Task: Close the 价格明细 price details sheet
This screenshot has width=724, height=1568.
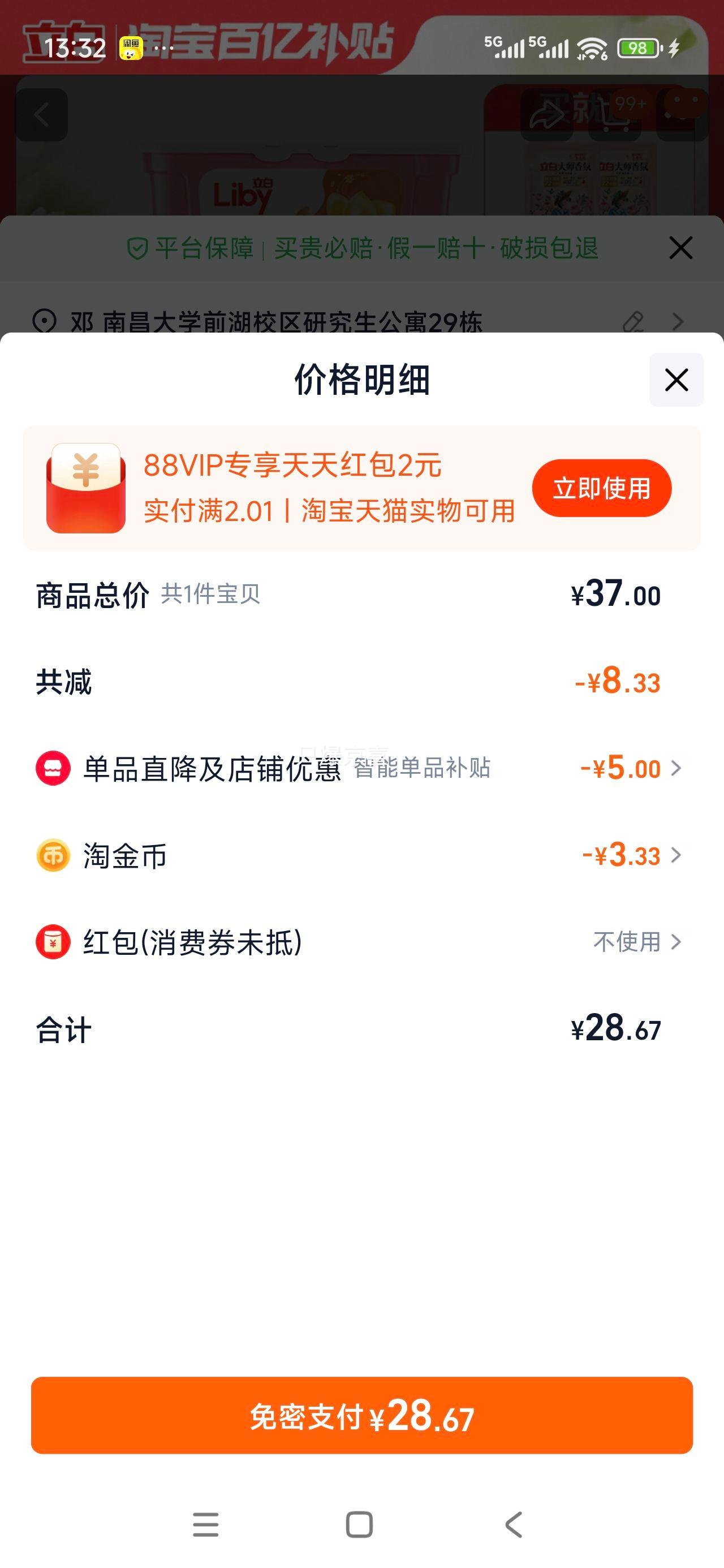Action: click(x=676, y=380)
